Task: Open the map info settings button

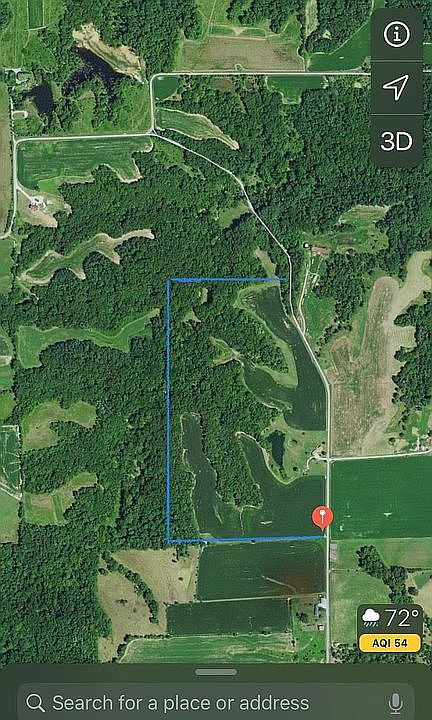Action: [397, 35]
